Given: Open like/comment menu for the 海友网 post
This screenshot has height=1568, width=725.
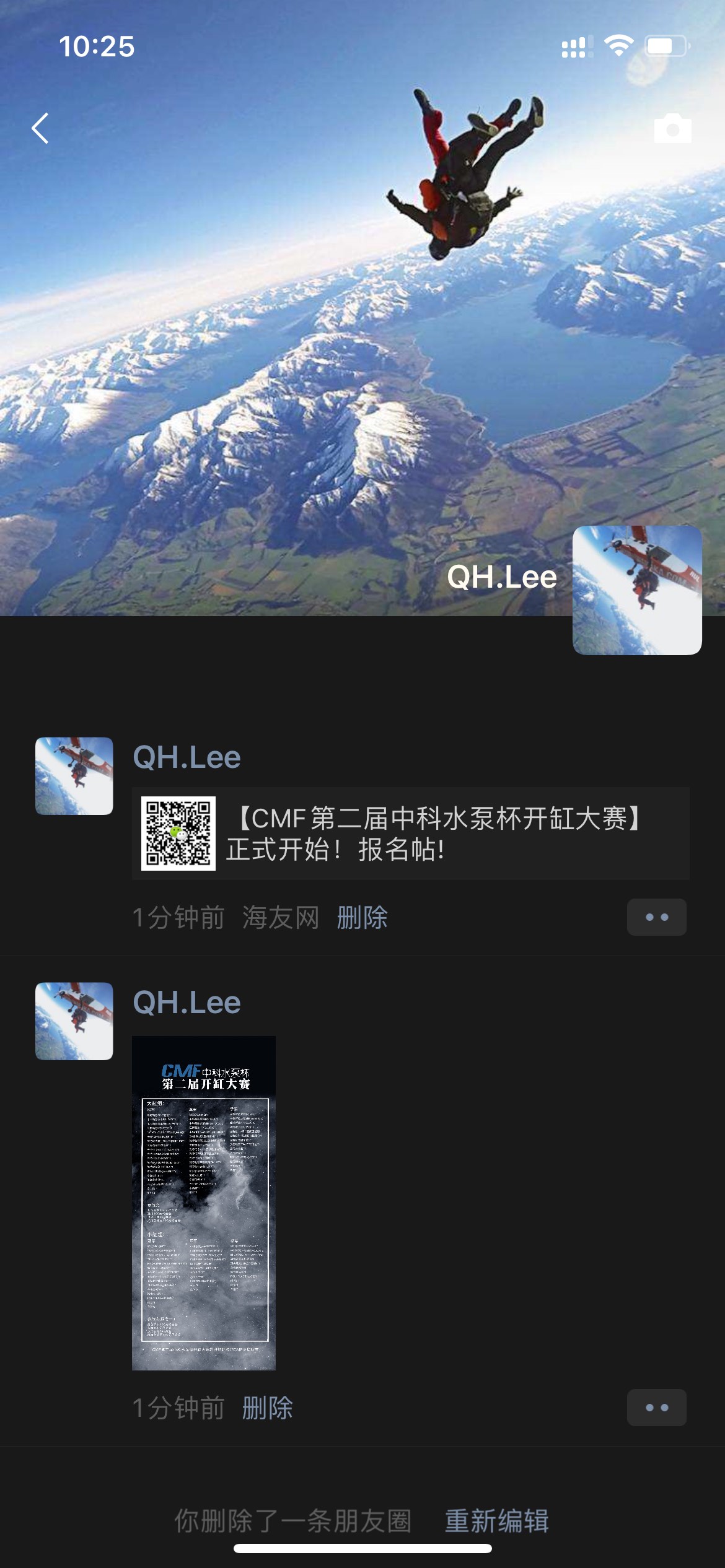Looking at the screenshot, I should (656, 917).
